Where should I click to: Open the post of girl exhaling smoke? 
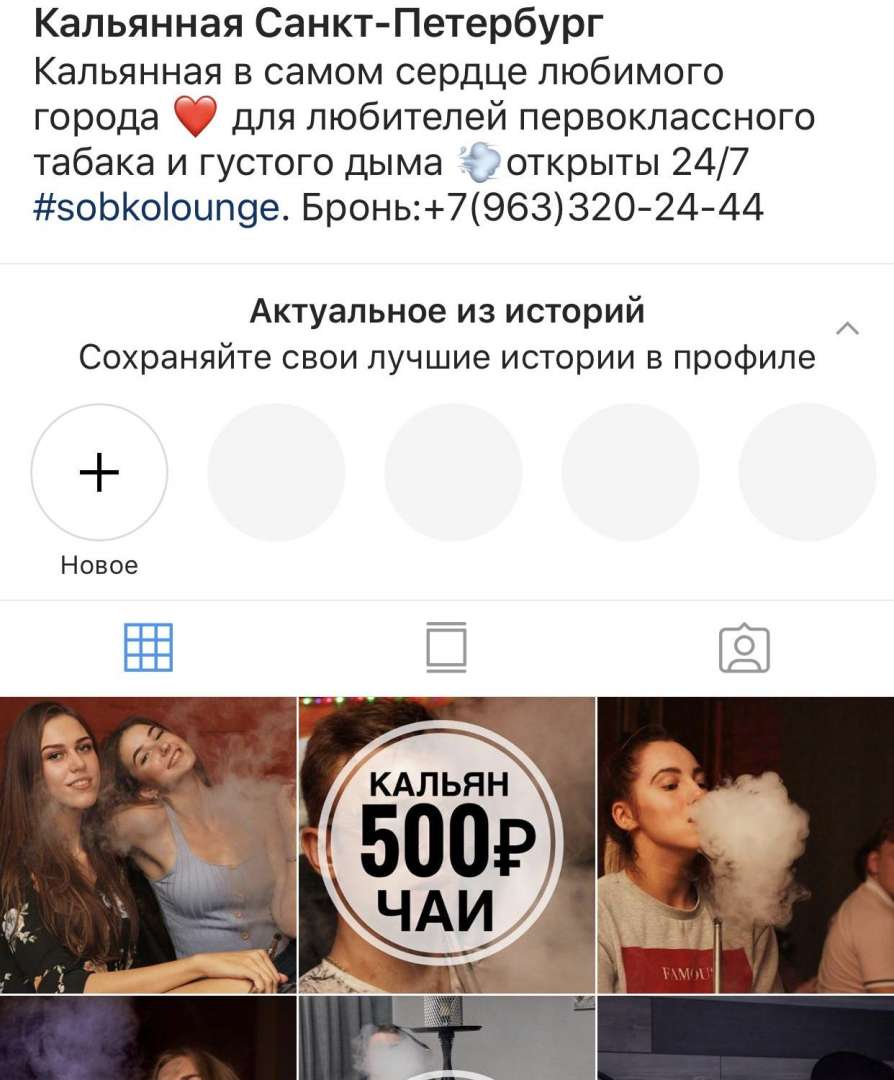745,845
